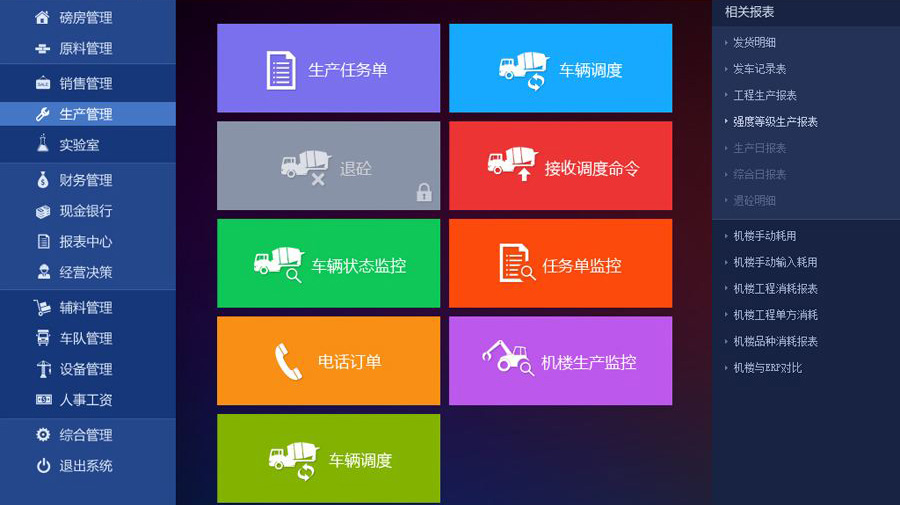Image resolution: width=900 pixels, height=505 pixels.
Task: Tap 退出系统 to log out
Action: click(x=85, y=465)
